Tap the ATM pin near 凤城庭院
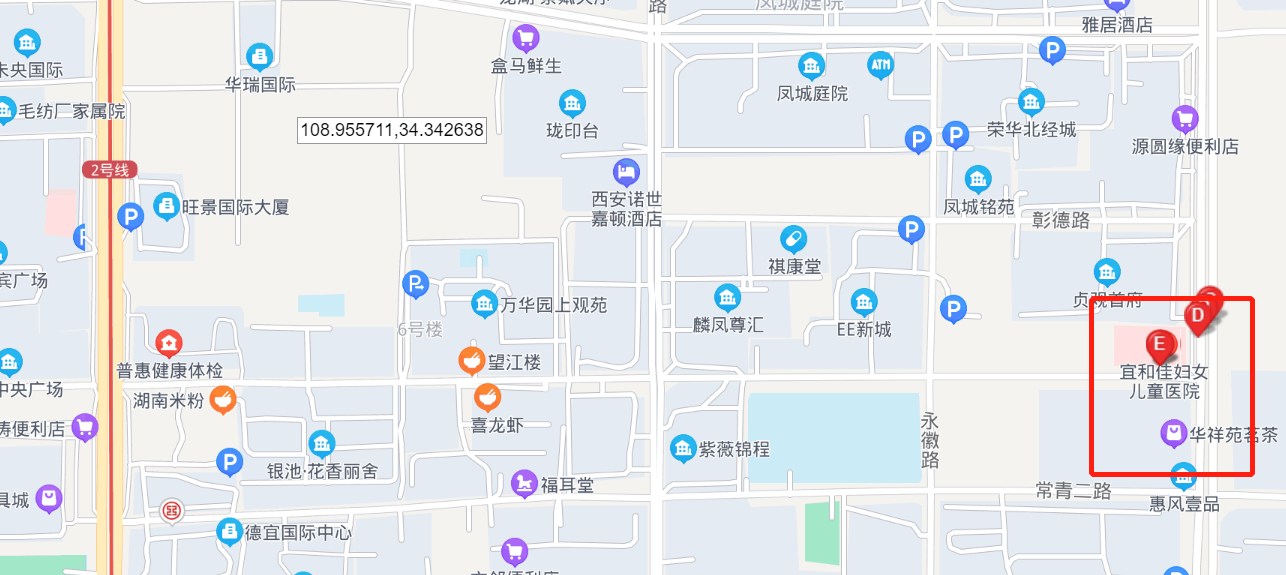This screenshot has width=1286, height=575. point(880,66)
